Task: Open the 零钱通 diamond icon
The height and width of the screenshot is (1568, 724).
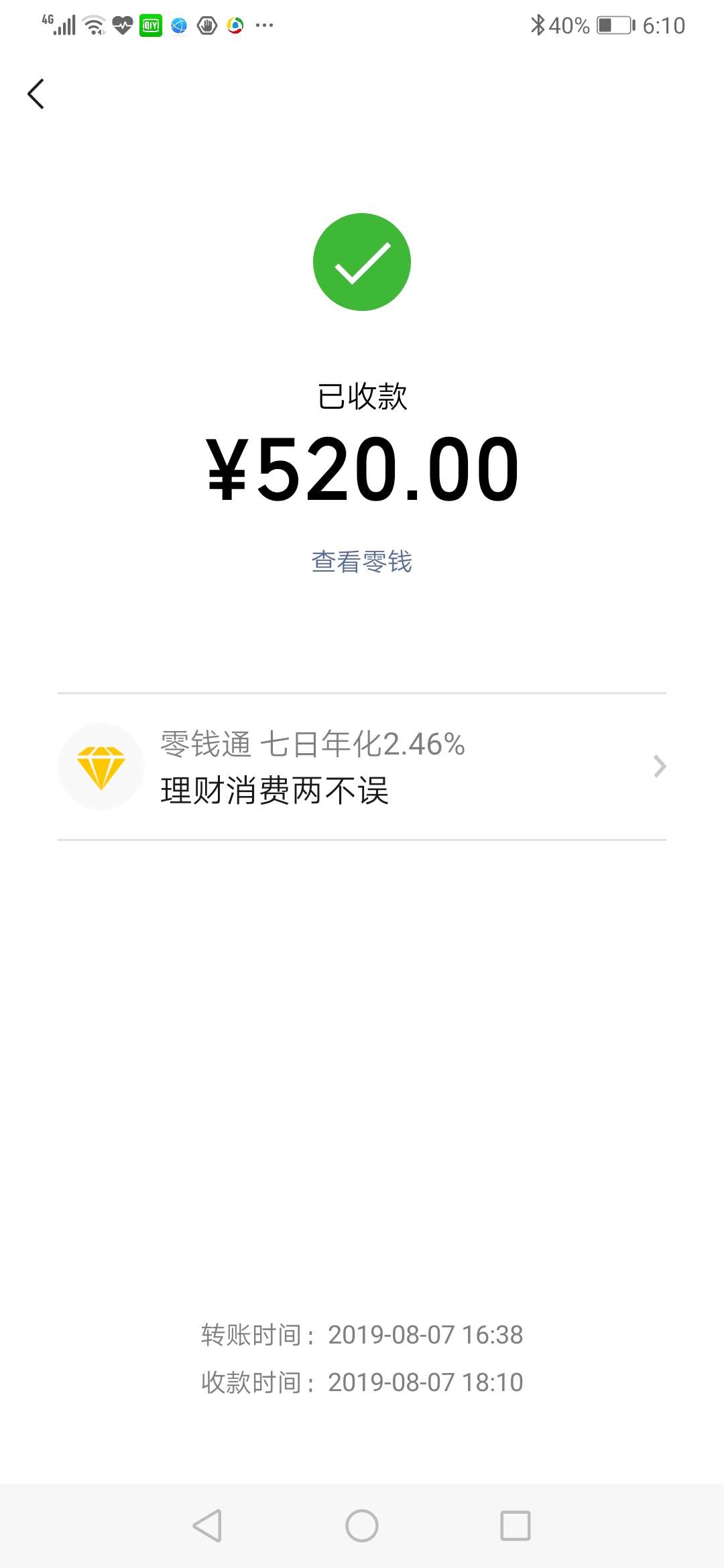Action: tap(101, 766)
